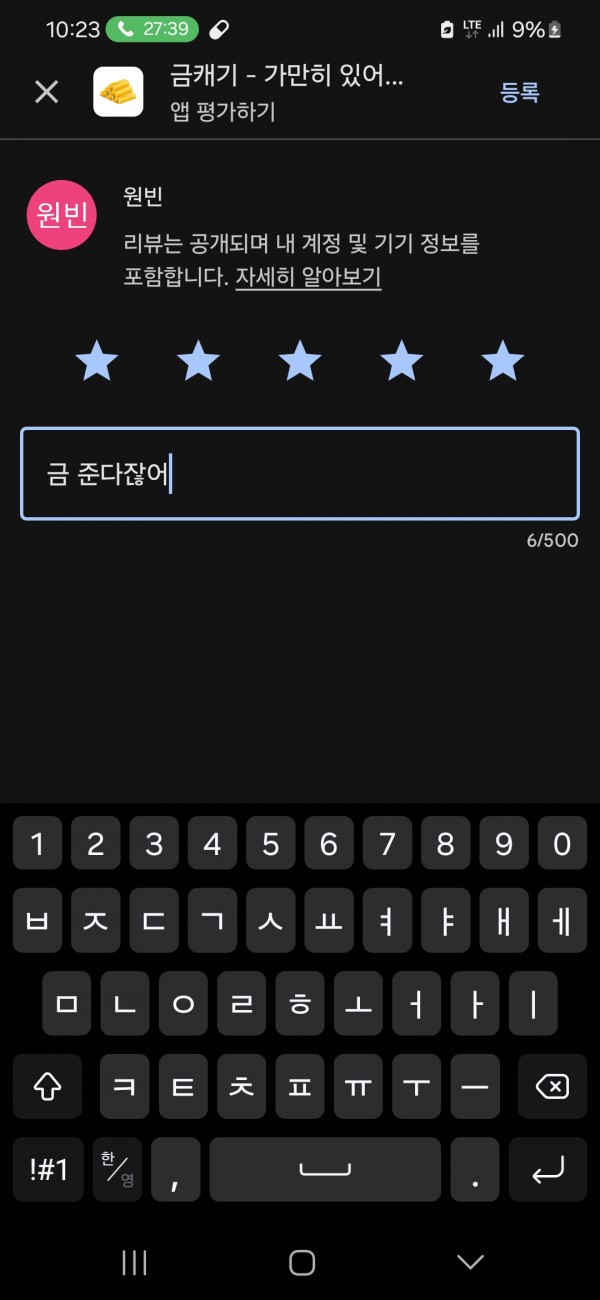
Task: Tap the review text field
Action: point(300,474)
